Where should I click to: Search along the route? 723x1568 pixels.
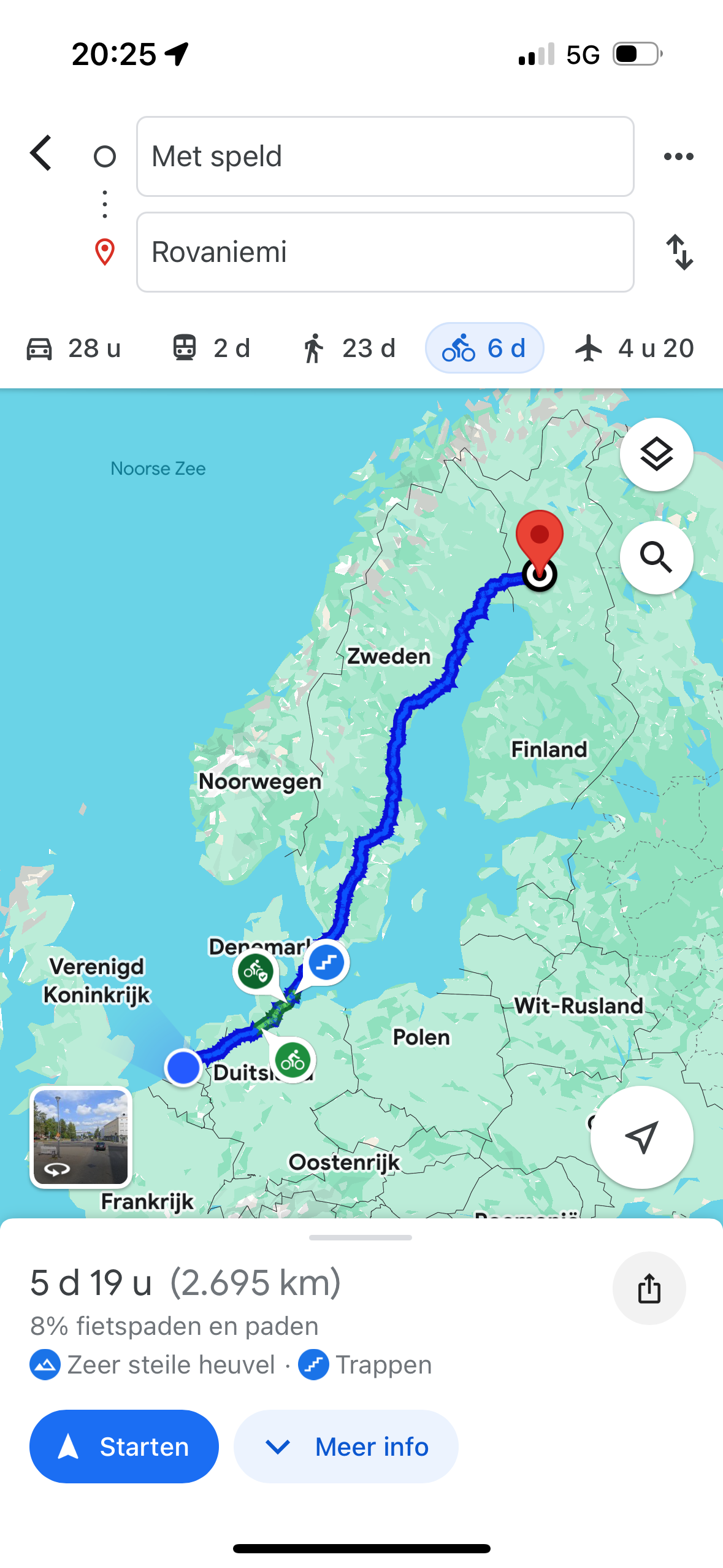[656, 558]
